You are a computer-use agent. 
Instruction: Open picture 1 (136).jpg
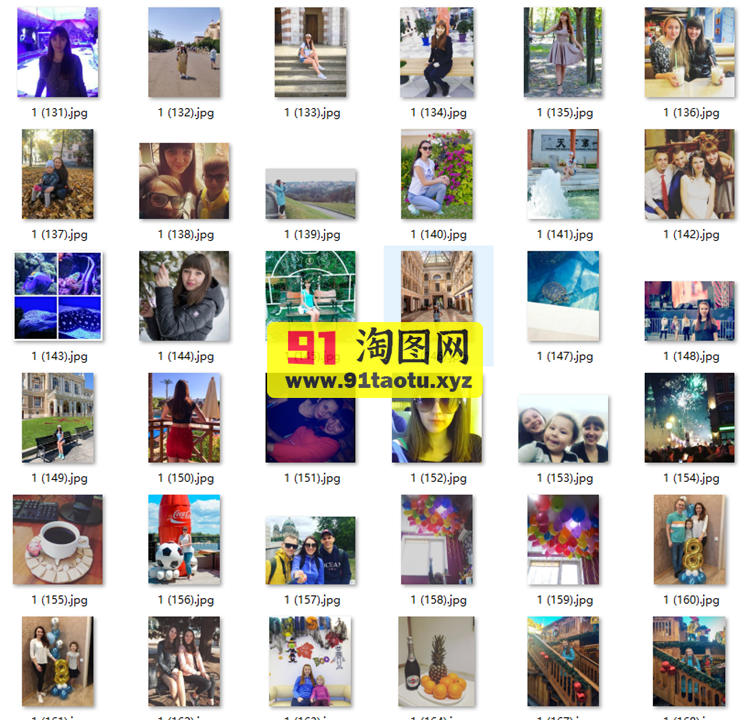[690, 52]
